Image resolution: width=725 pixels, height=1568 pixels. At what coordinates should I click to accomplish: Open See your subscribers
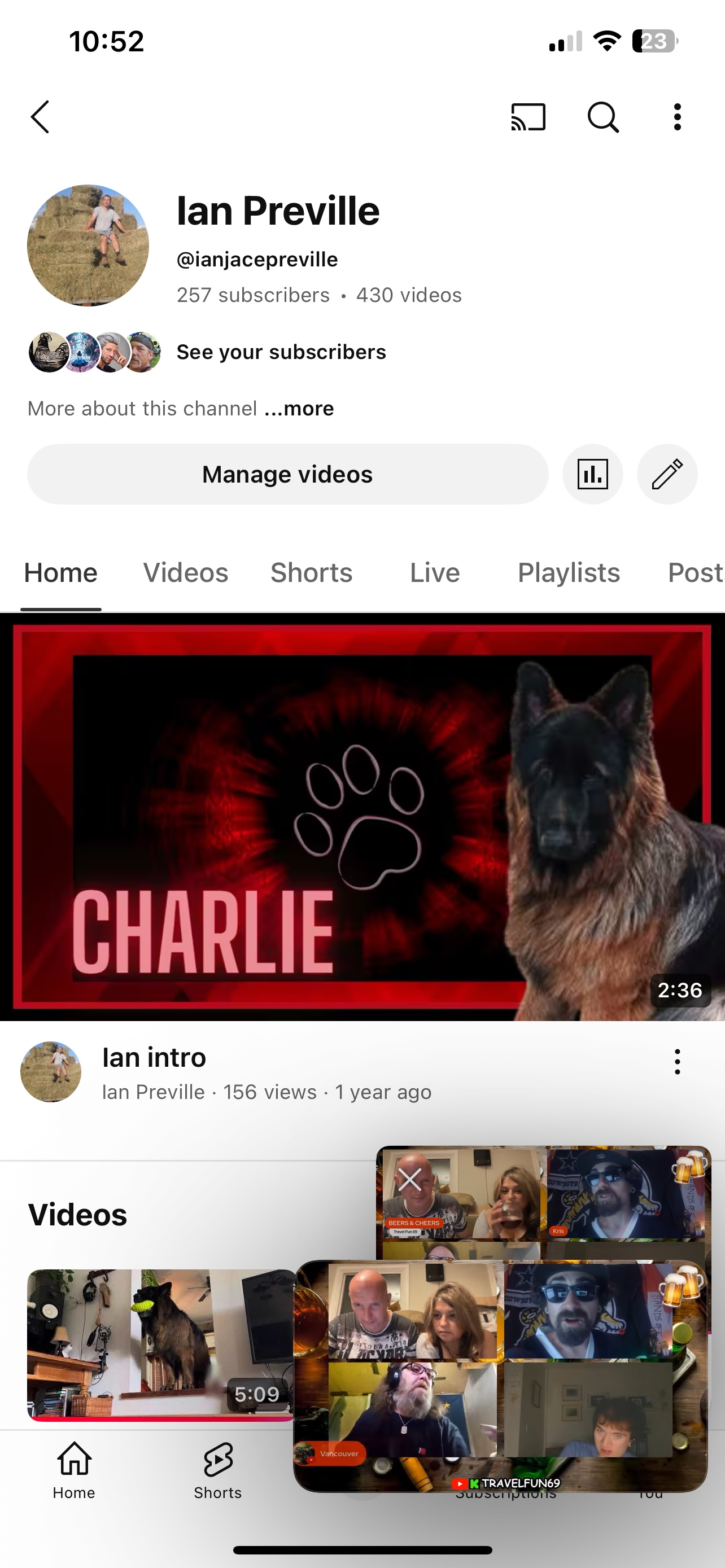[281, 352]
